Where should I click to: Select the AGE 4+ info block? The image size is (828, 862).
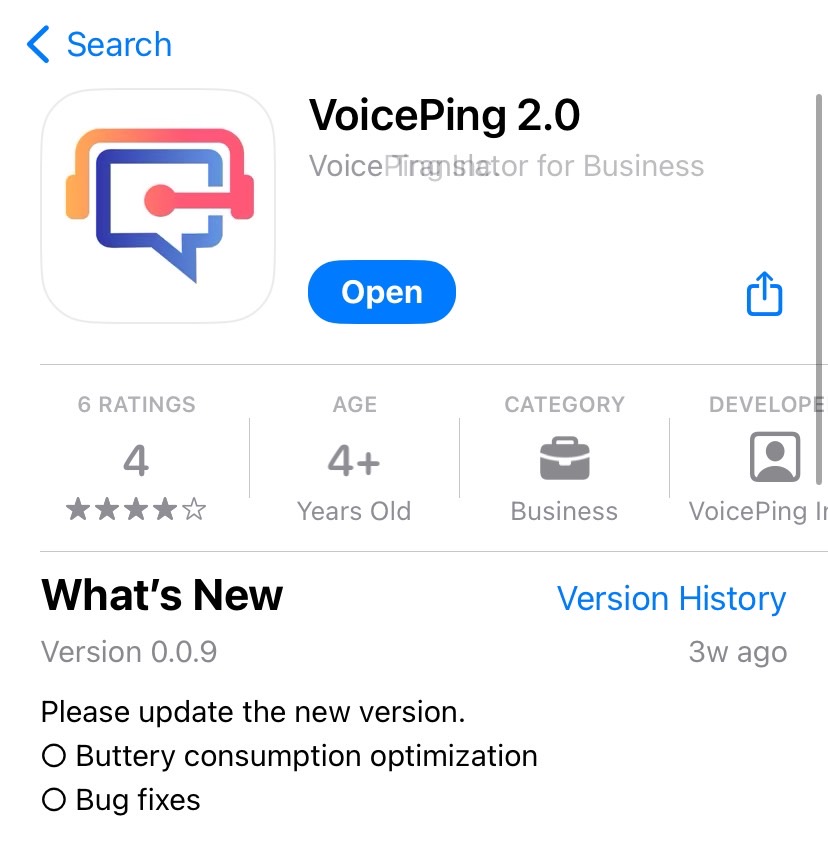tap(354, 460)
